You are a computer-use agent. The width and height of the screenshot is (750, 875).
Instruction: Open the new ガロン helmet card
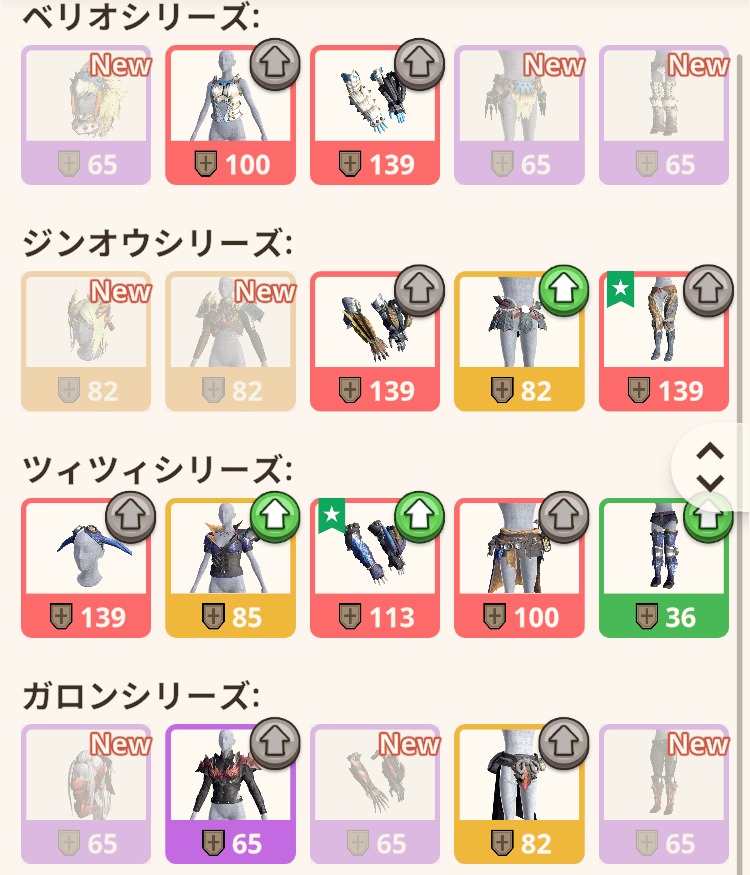[x=86, y=794]
